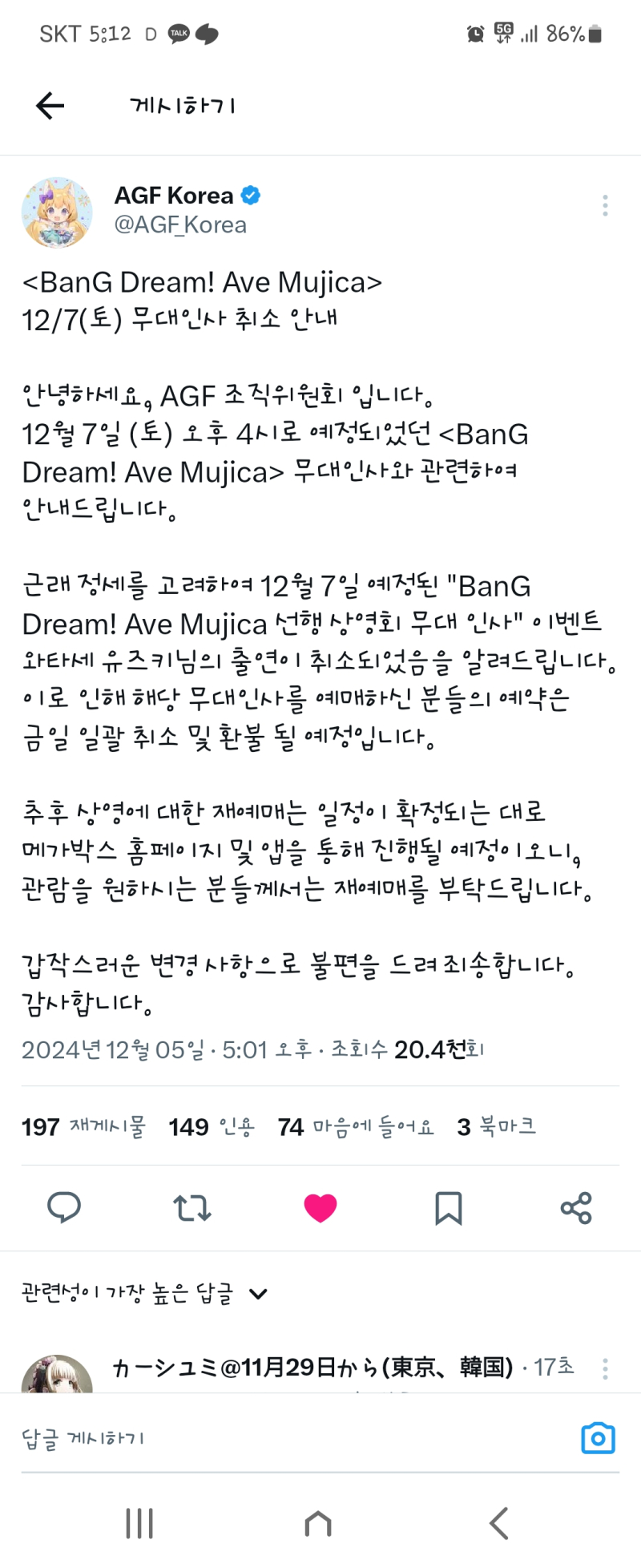Go to the system home screen
641x1568 pixels.
click(x=318, y=1523)
